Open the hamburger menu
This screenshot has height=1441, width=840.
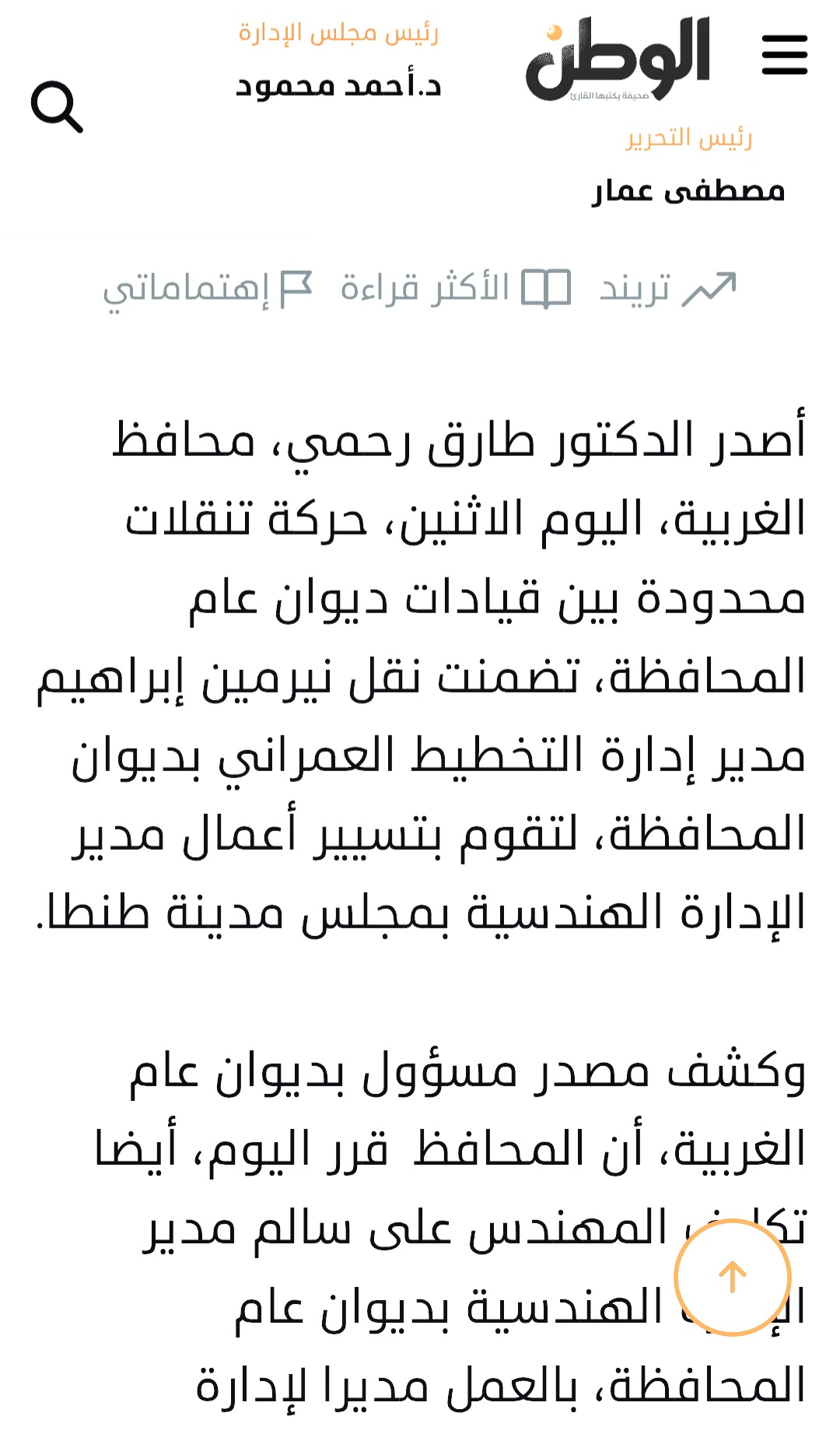coord(784,54)
